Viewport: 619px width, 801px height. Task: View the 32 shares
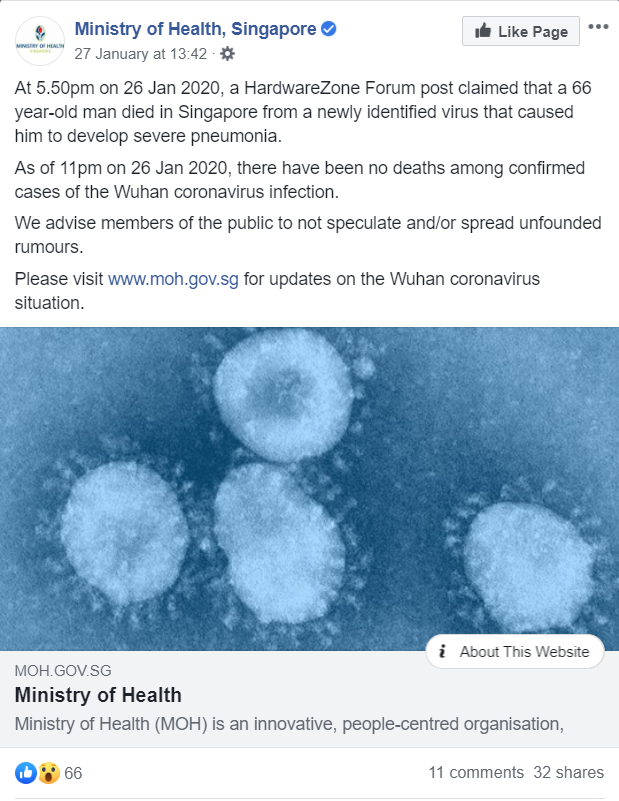click(568, 772)
